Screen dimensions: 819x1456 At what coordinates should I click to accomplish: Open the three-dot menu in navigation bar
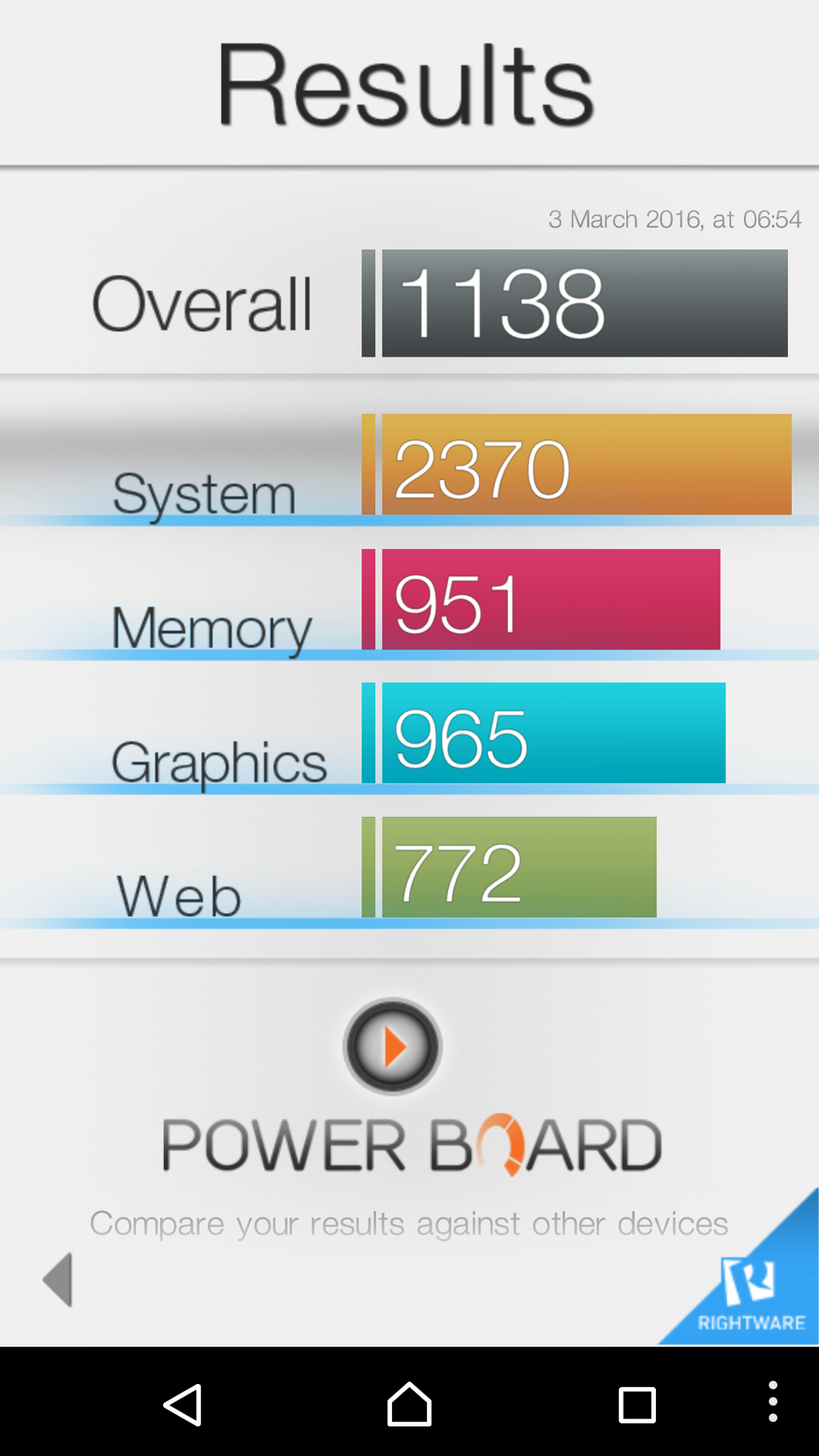[x=773, y=1402]
